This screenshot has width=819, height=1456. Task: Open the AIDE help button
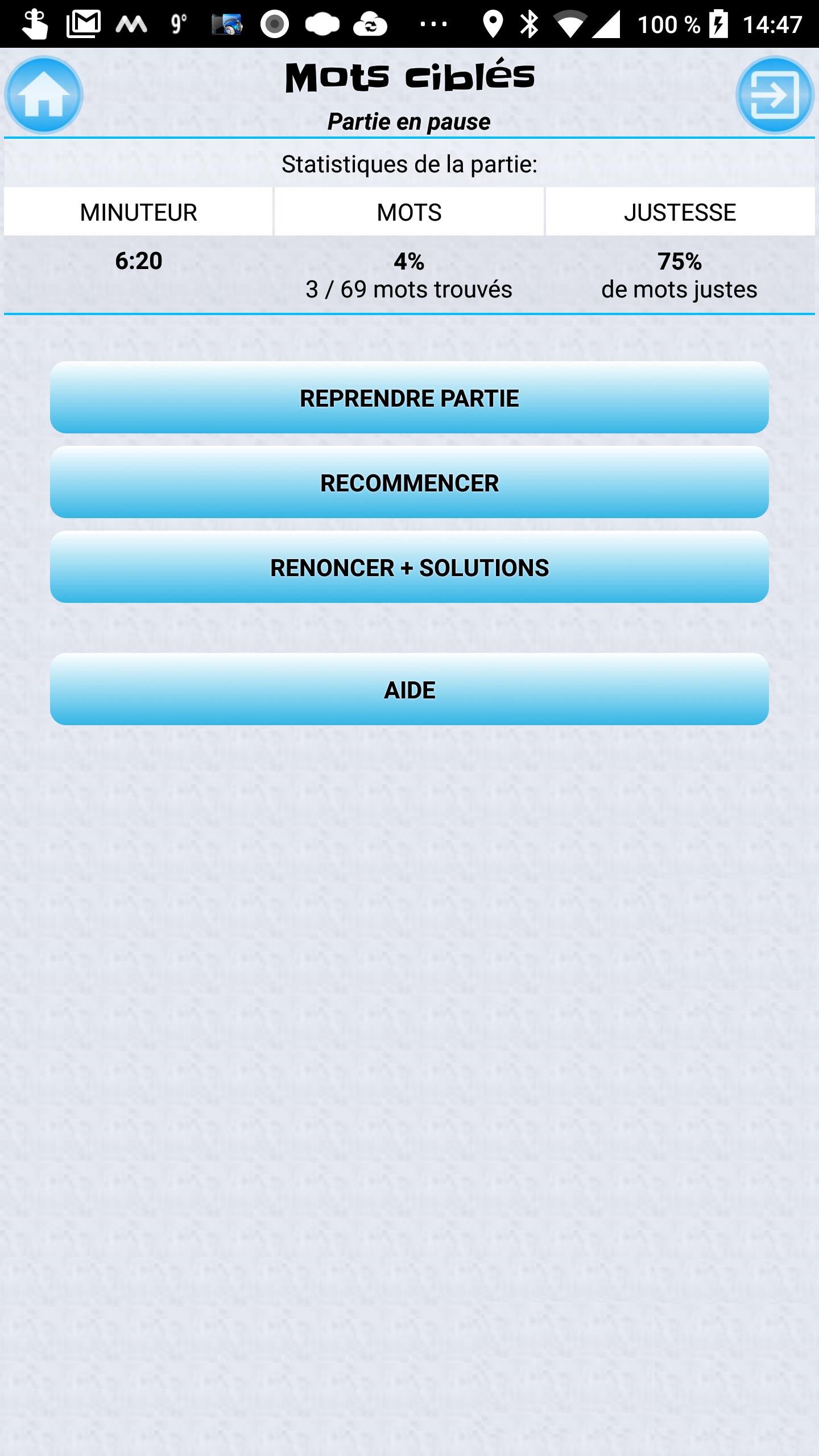click(409, 689)
